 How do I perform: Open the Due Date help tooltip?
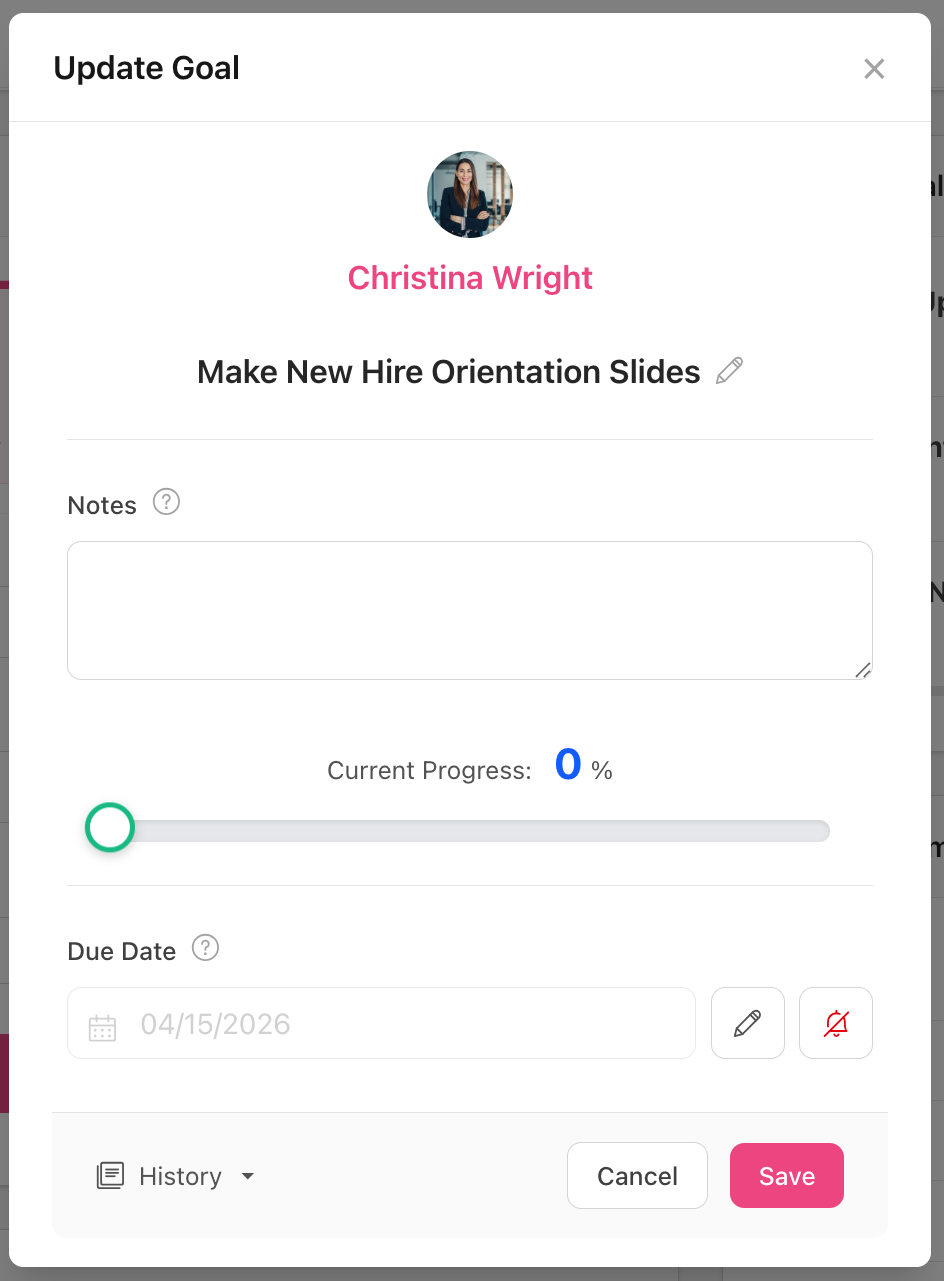pyautogui.click(x=205, y=947)
